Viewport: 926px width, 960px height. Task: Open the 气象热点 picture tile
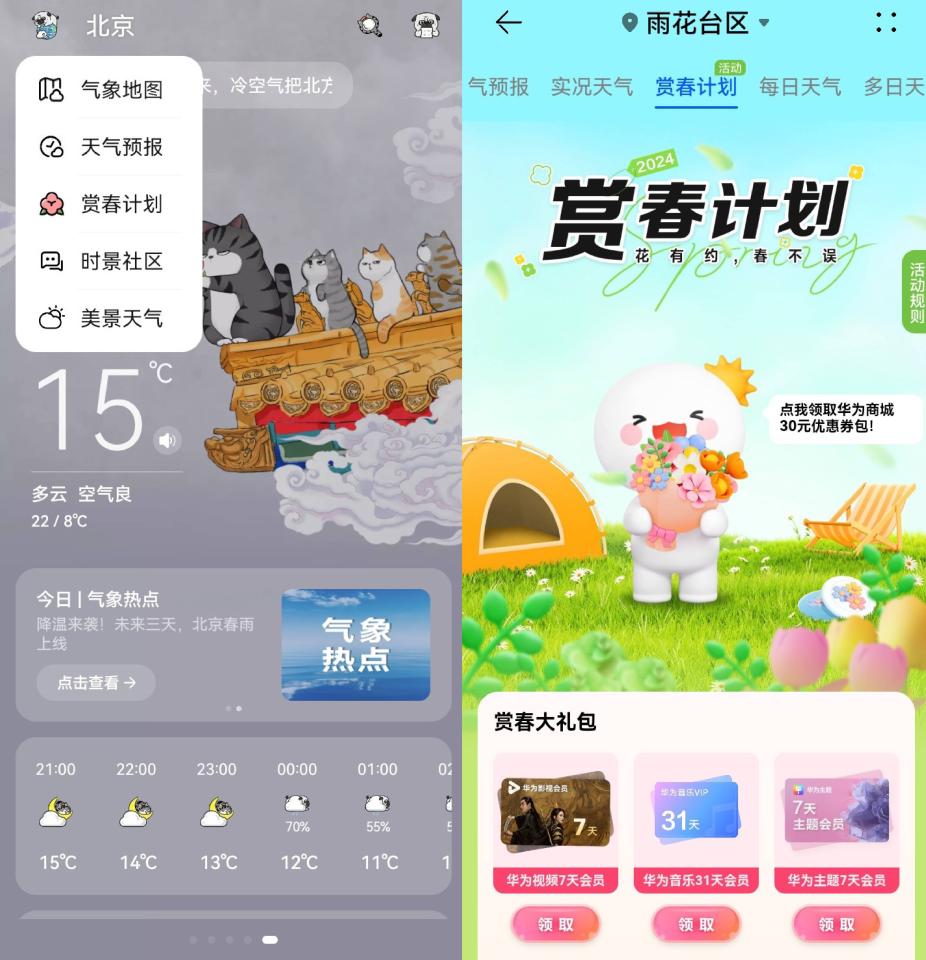click(355, 644)
